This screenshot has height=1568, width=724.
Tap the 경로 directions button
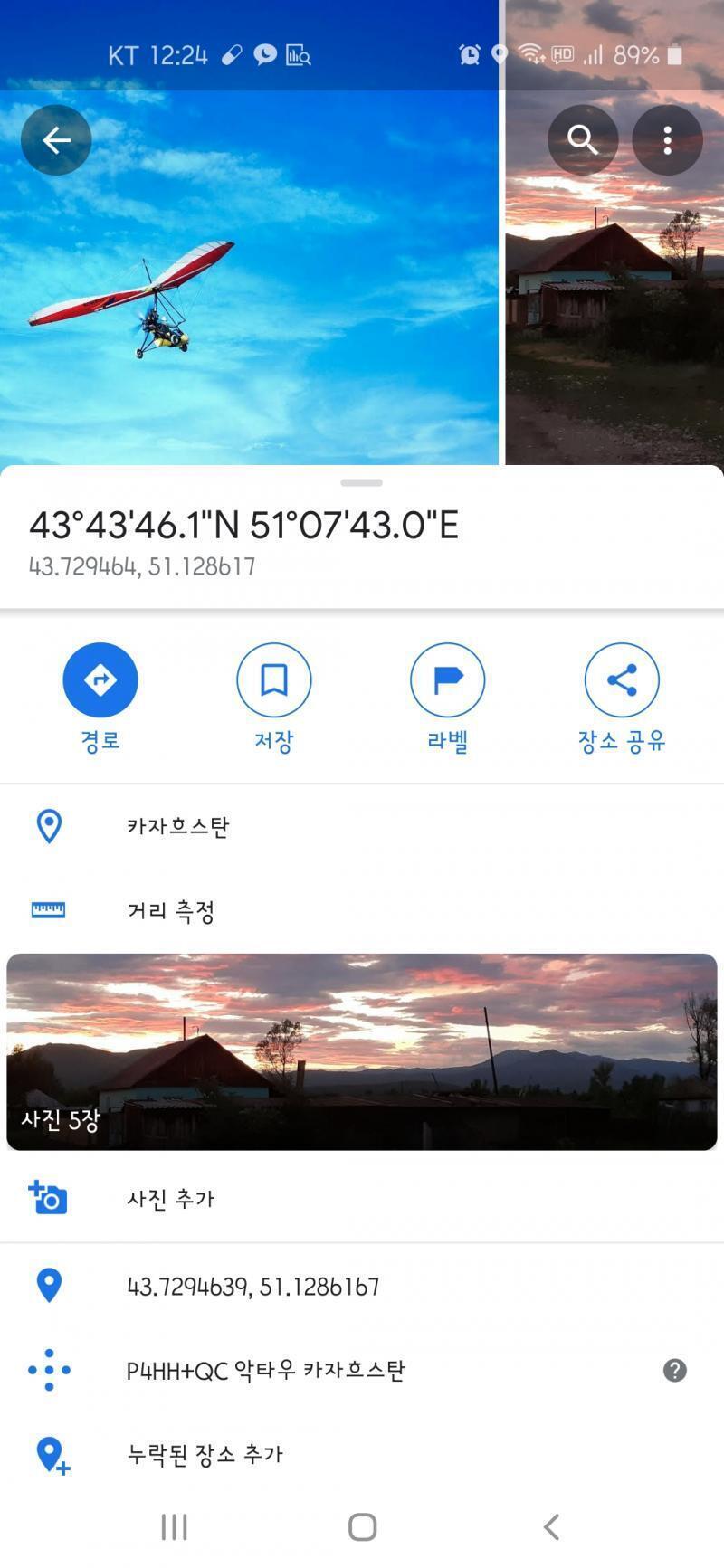100,698
